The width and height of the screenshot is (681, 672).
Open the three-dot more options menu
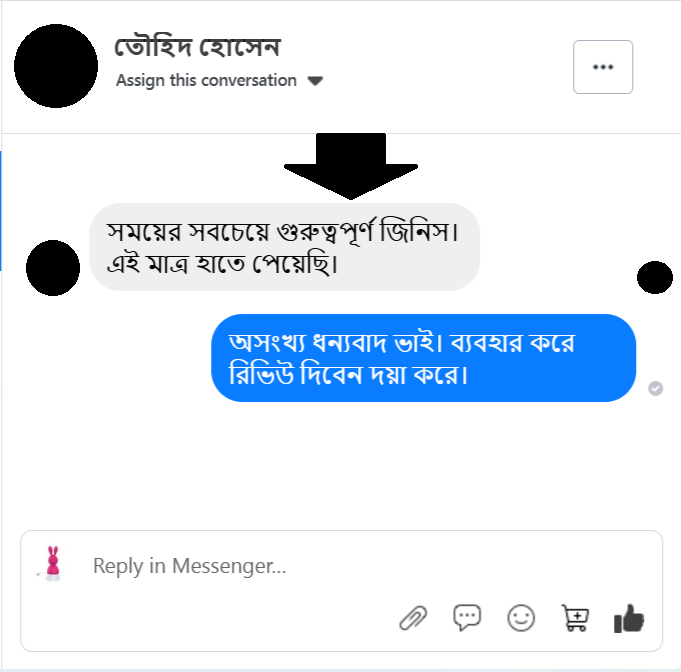click(x=602, y=67)
